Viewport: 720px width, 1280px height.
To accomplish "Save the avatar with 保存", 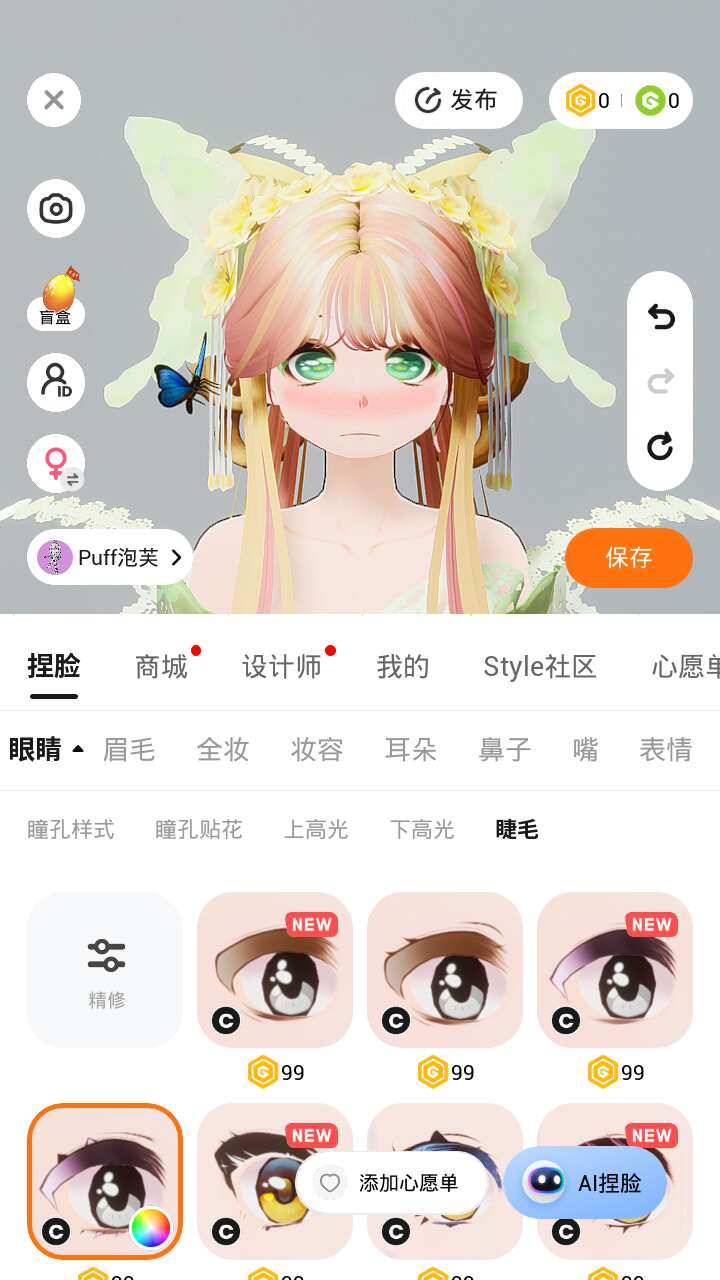I will pos(628,557).
